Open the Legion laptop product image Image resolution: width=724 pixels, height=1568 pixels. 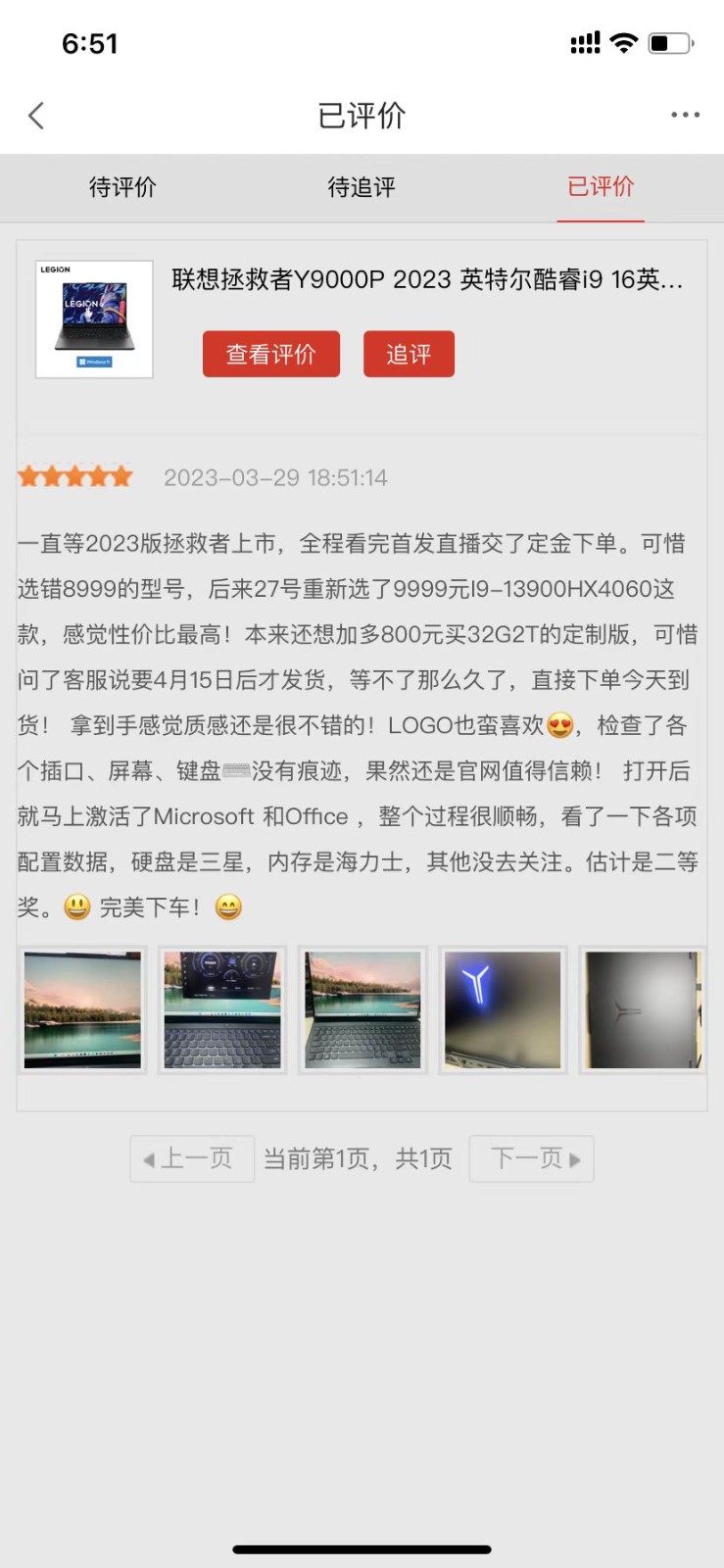point(94,319)
